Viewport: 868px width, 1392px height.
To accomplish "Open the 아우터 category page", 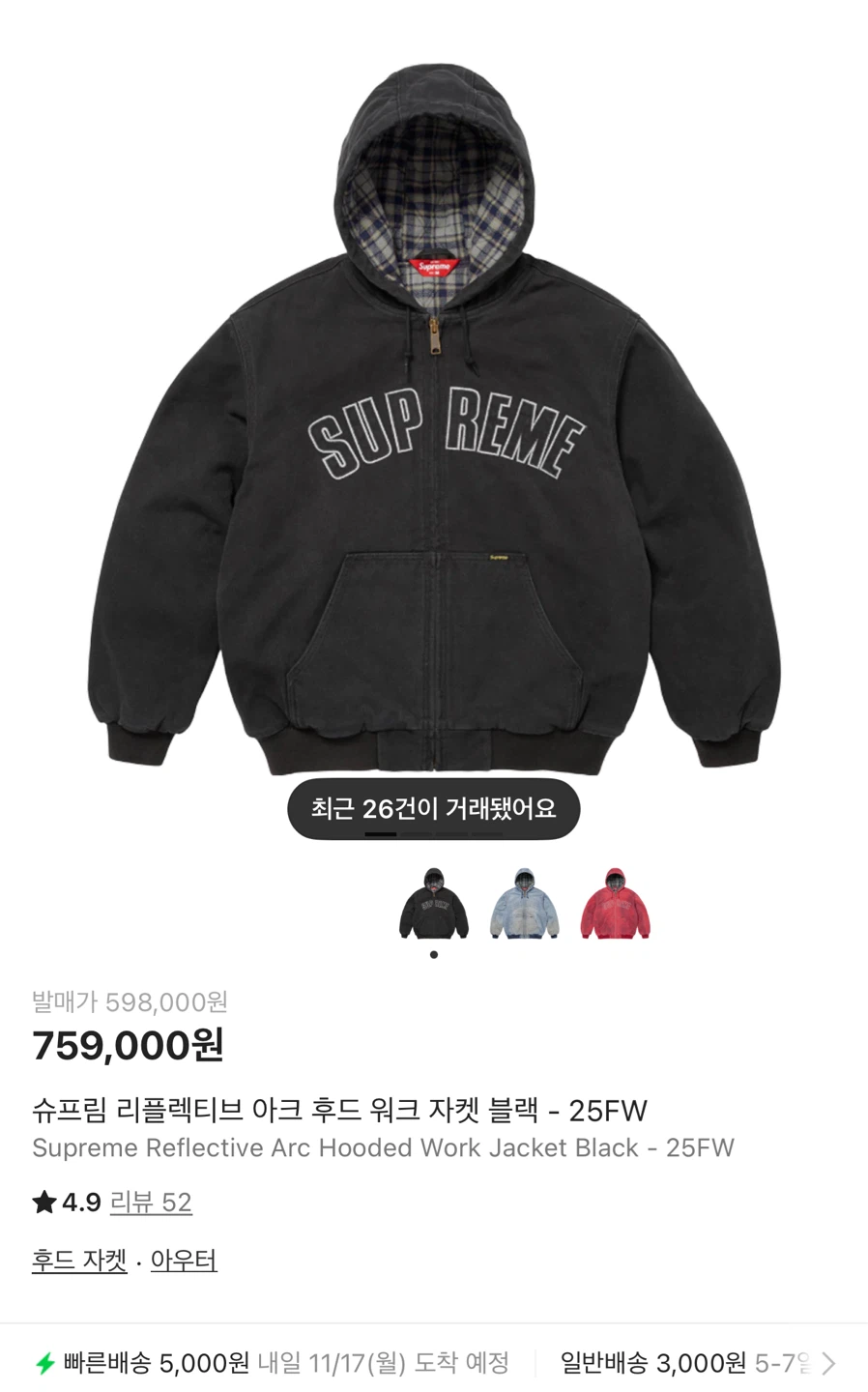I will (183, 1261).
